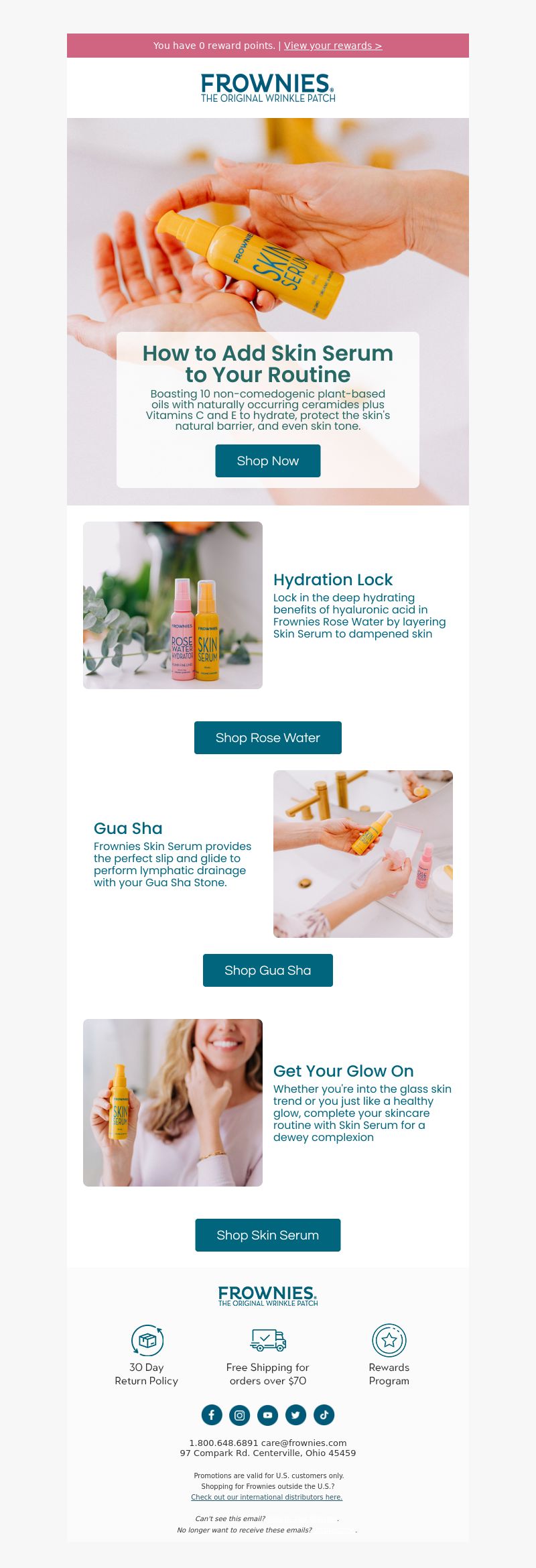Visit the YouTube social icon
536x1568 pixels.
pyautogui.click(x=268, y=1415)
